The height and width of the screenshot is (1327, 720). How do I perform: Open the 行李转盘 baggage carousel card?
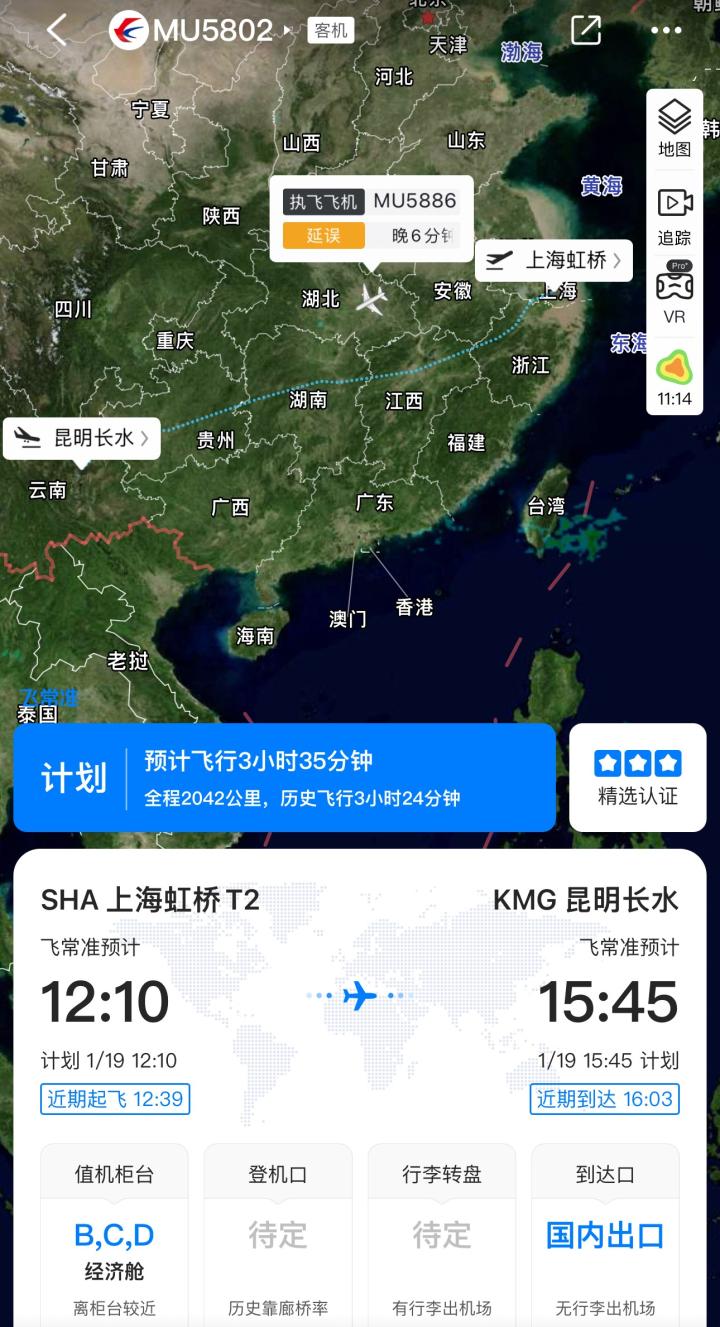pyautogui.click(x=442, y=1237)
